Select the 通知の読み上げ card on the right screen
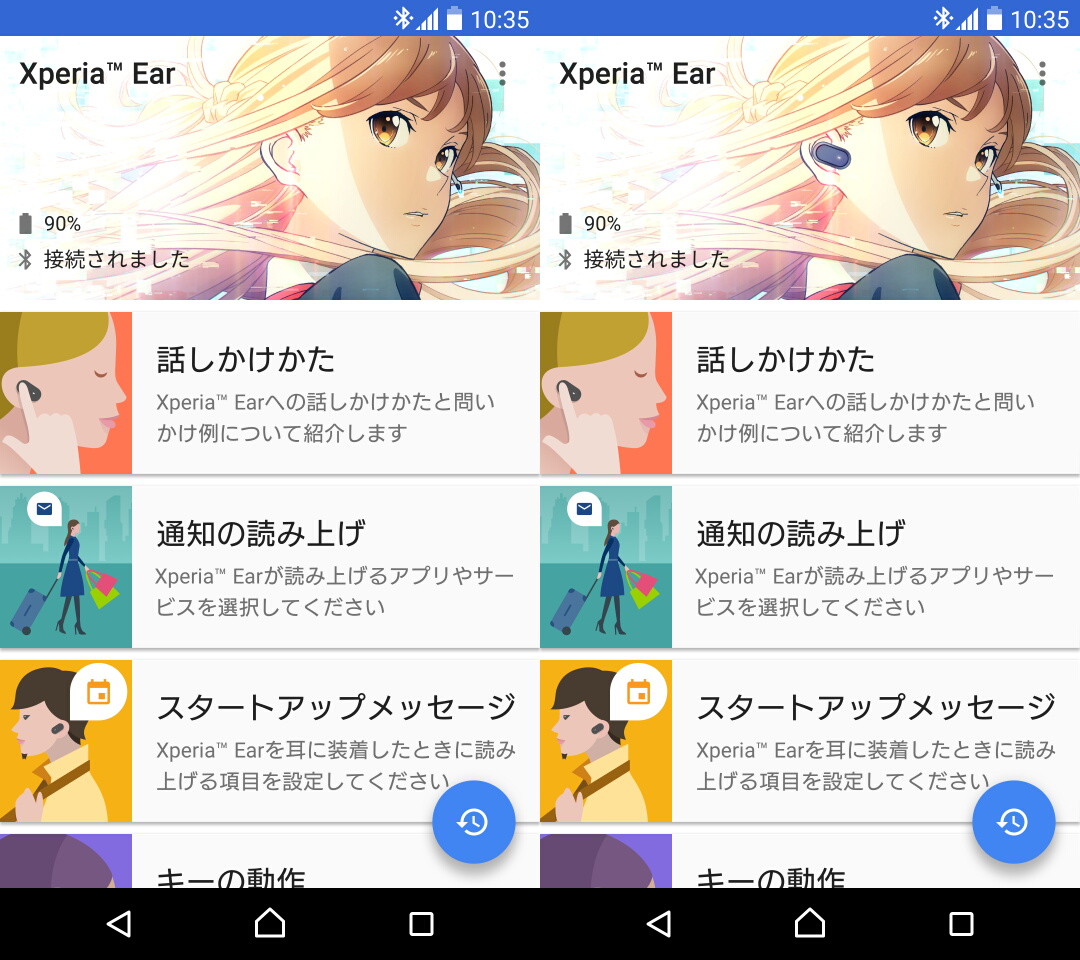1080x960 pixels. pyautogui.click(x=809, y=567)
